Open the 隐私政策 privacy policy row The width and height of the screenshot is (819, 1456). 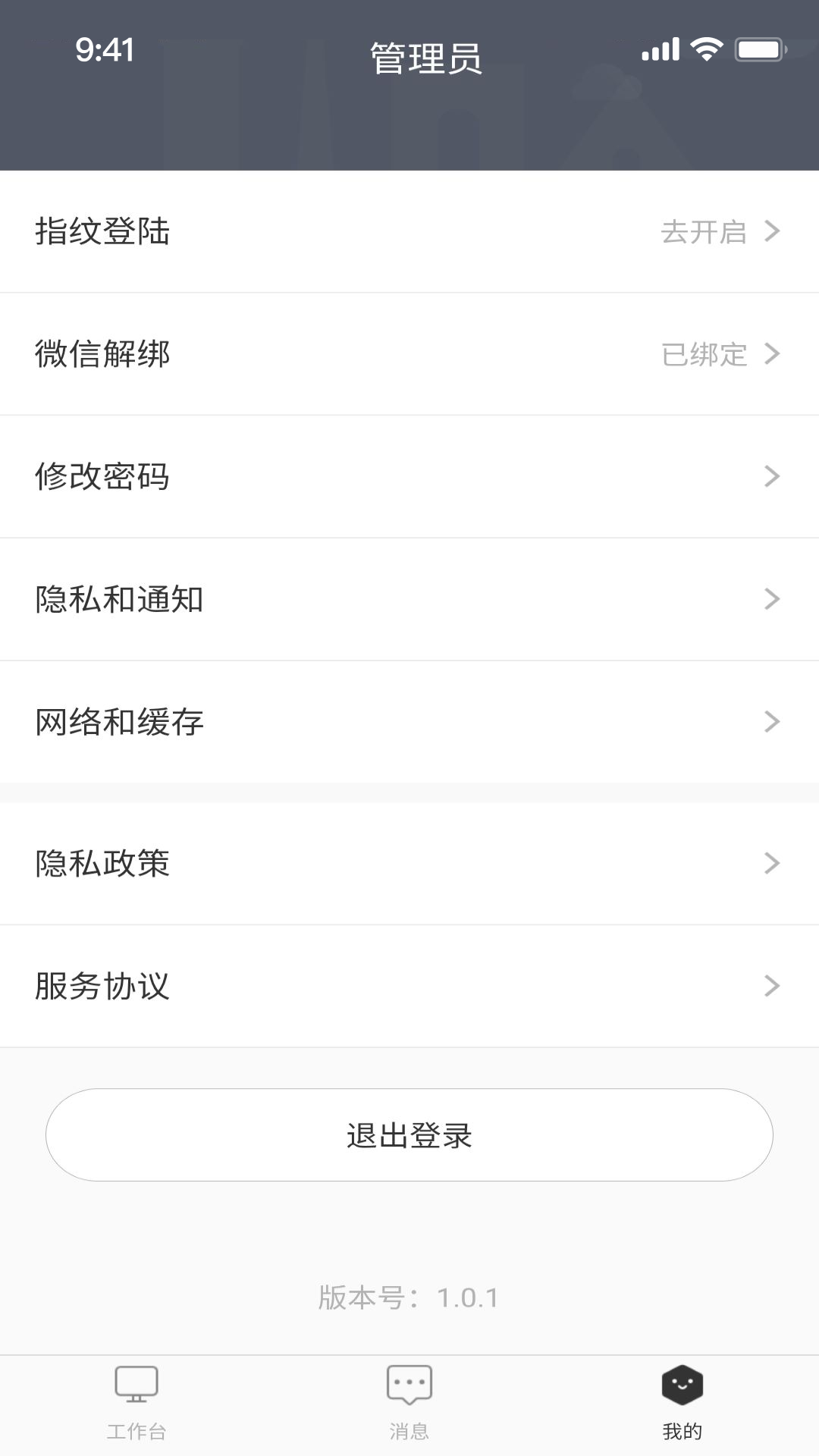[x=409, y=863]
